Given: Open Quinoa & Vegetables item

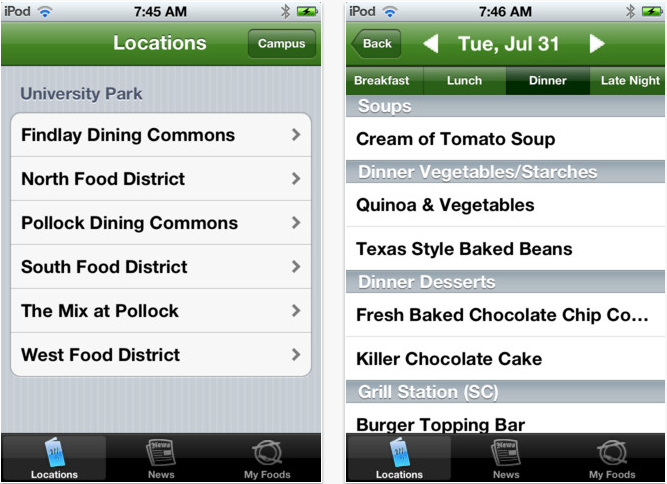Looking at the screenshot, I should pos(505,205).
